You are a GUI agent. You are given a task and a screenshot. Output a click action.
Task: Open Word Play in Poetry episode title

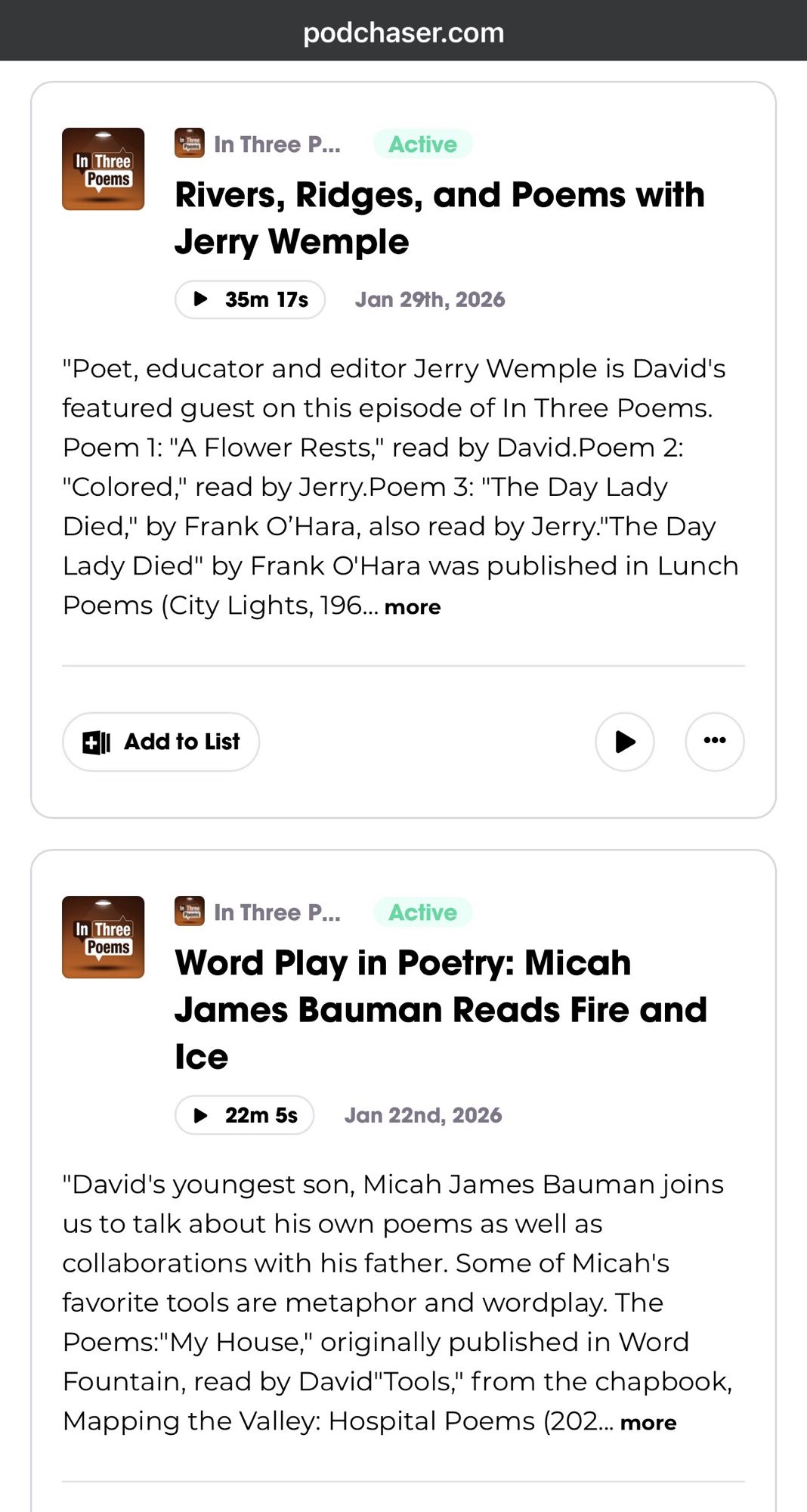click(x=441, y=1009)
